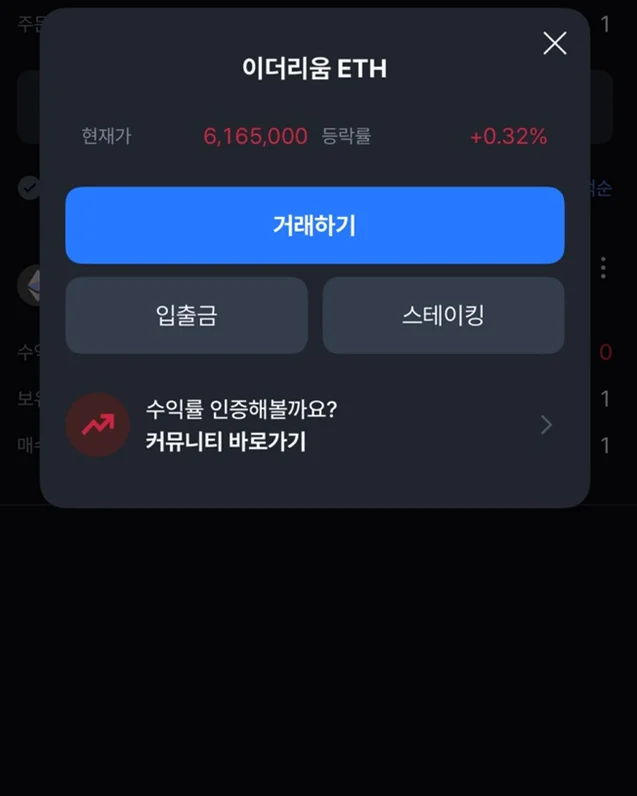Screen dimensions: 637x796
Task: Open 입출금 deposit and withdrawal
Action: [186, 316]
